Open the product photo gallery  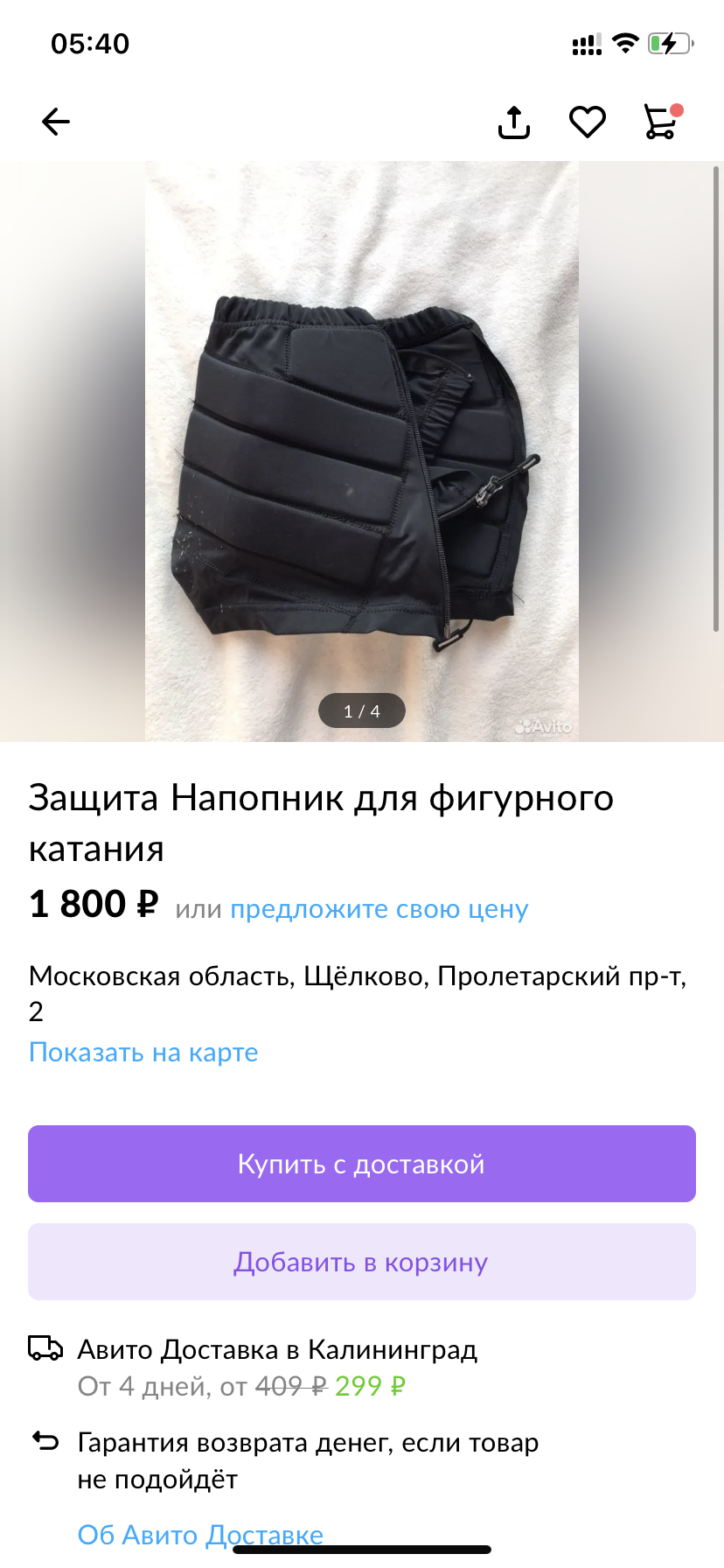(362, 451)
